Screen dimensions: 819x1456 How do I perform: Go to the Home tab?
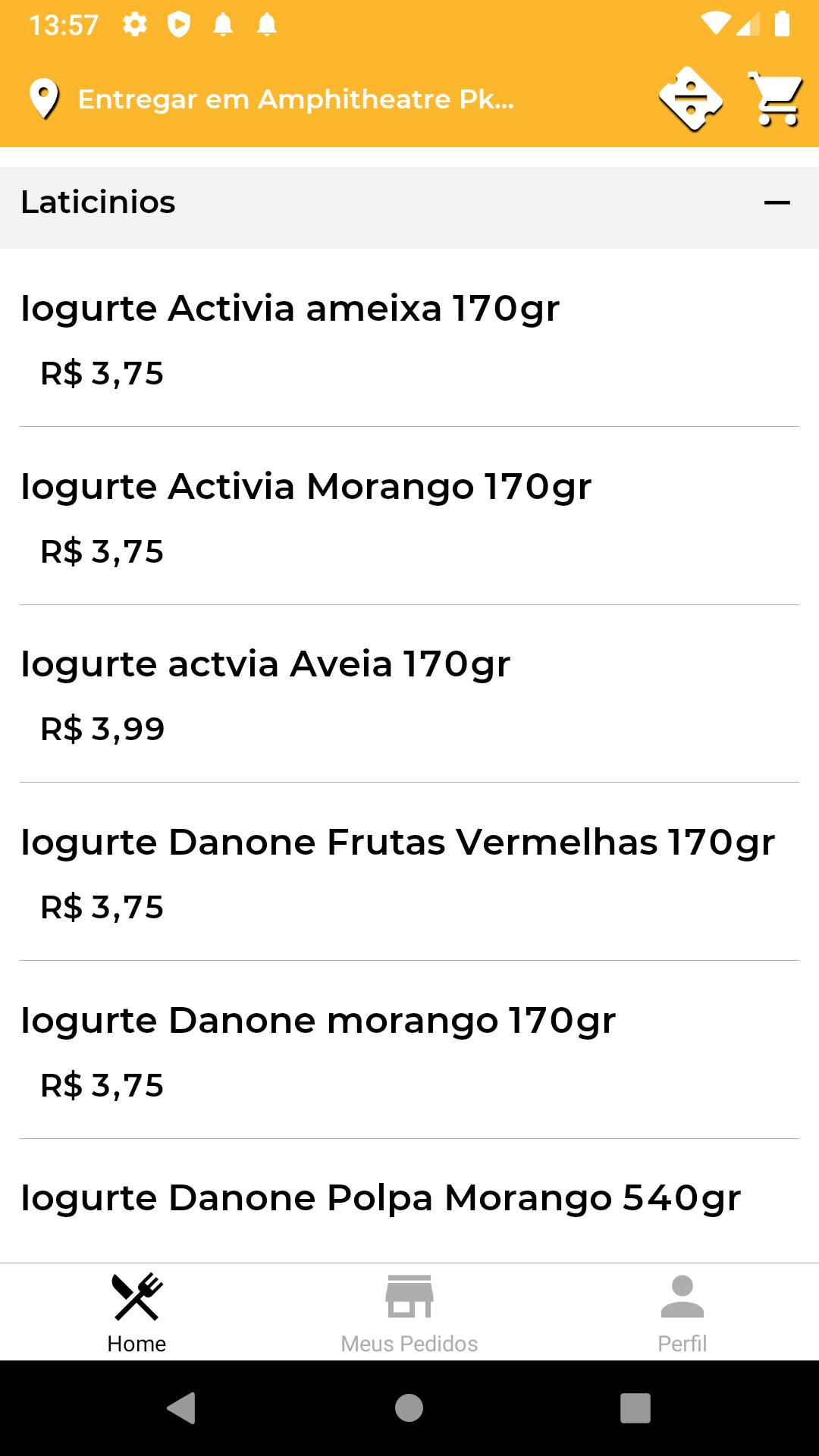pos(136,1313)
